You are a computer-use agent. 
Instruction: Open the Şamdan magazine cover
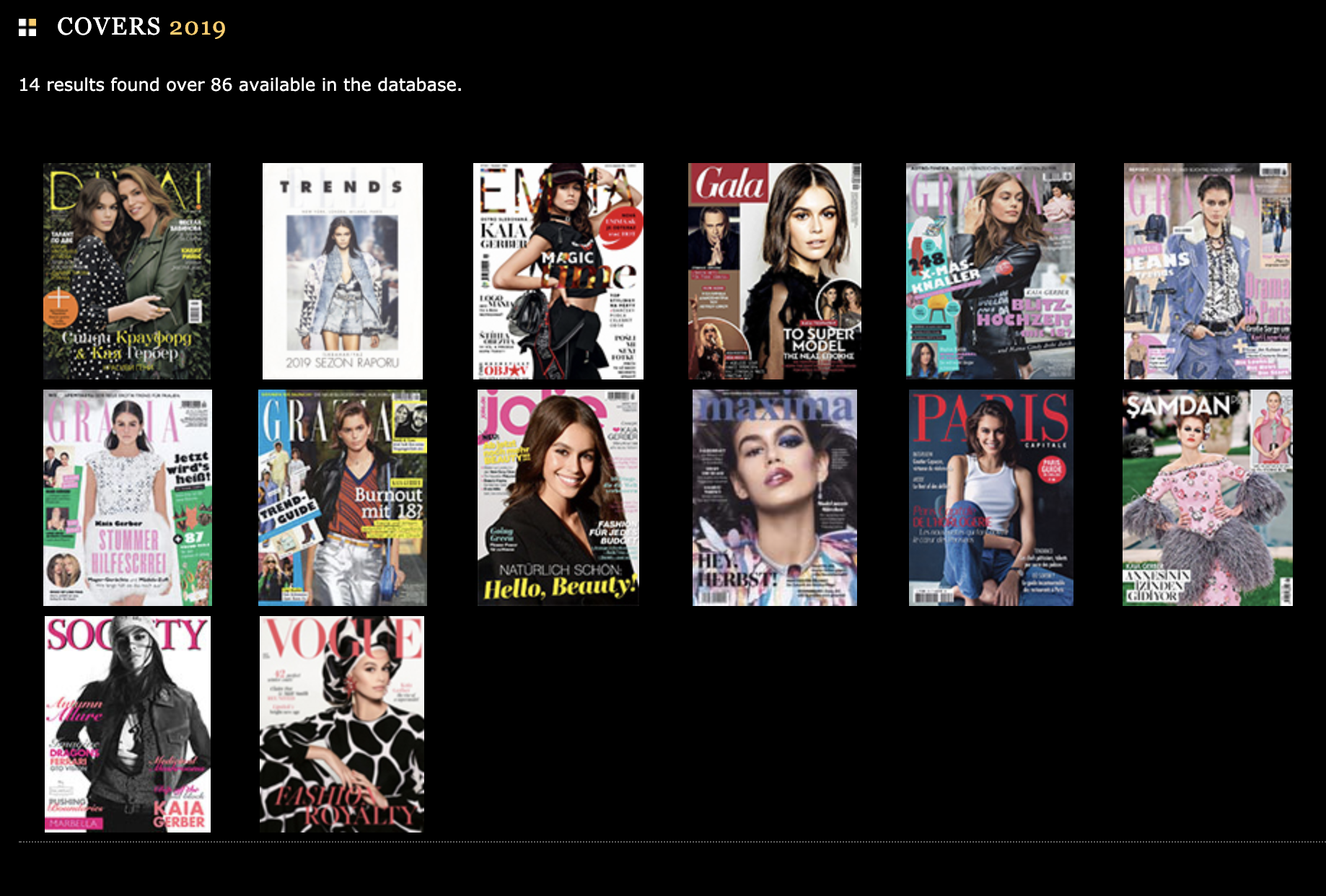click(x=1207, y=498)
